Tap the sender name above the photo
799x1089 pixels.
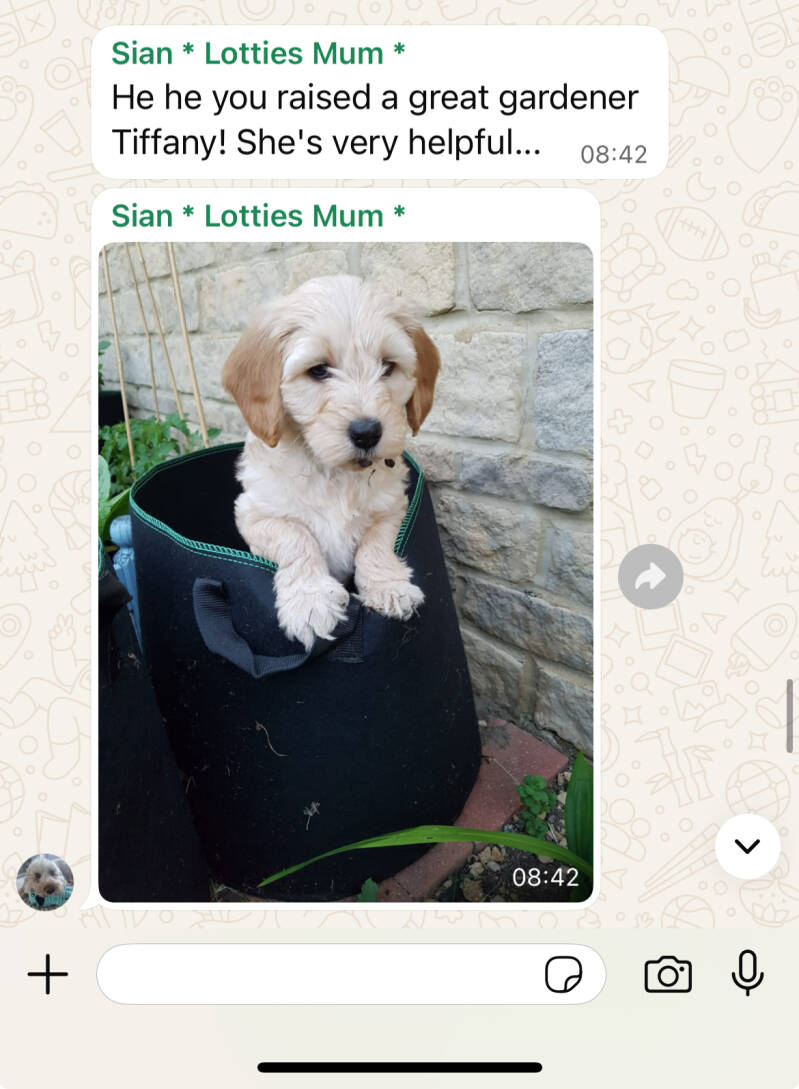(x=258, y=216)
